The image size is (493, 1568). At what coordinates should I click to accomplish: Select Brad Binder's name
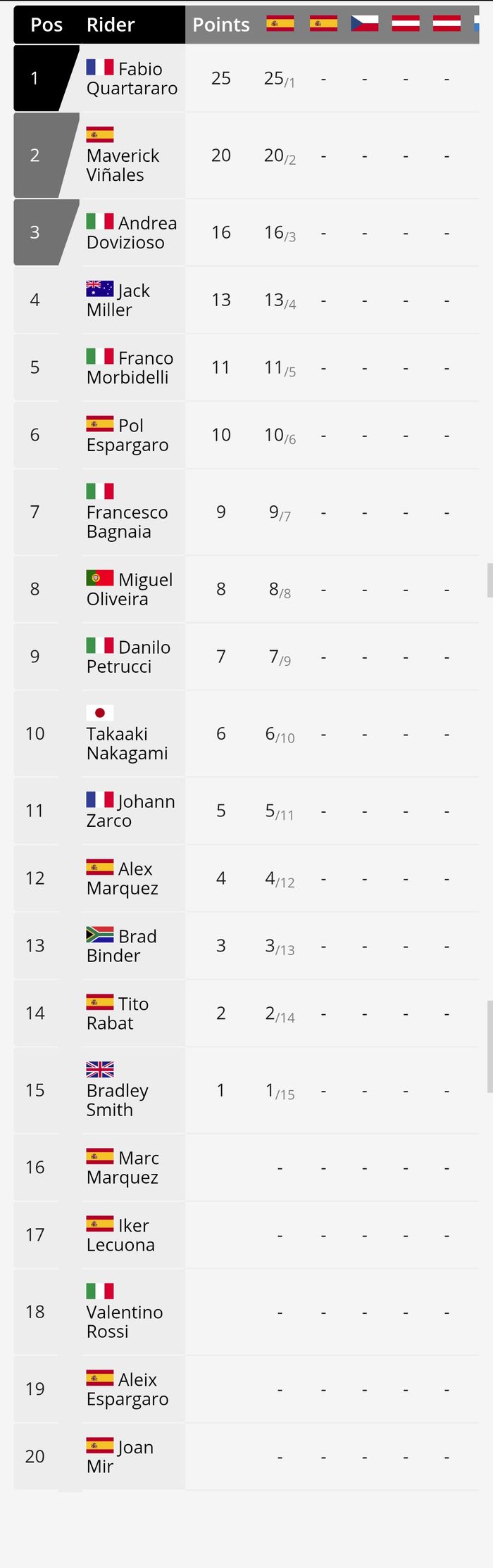coord(122,947)
